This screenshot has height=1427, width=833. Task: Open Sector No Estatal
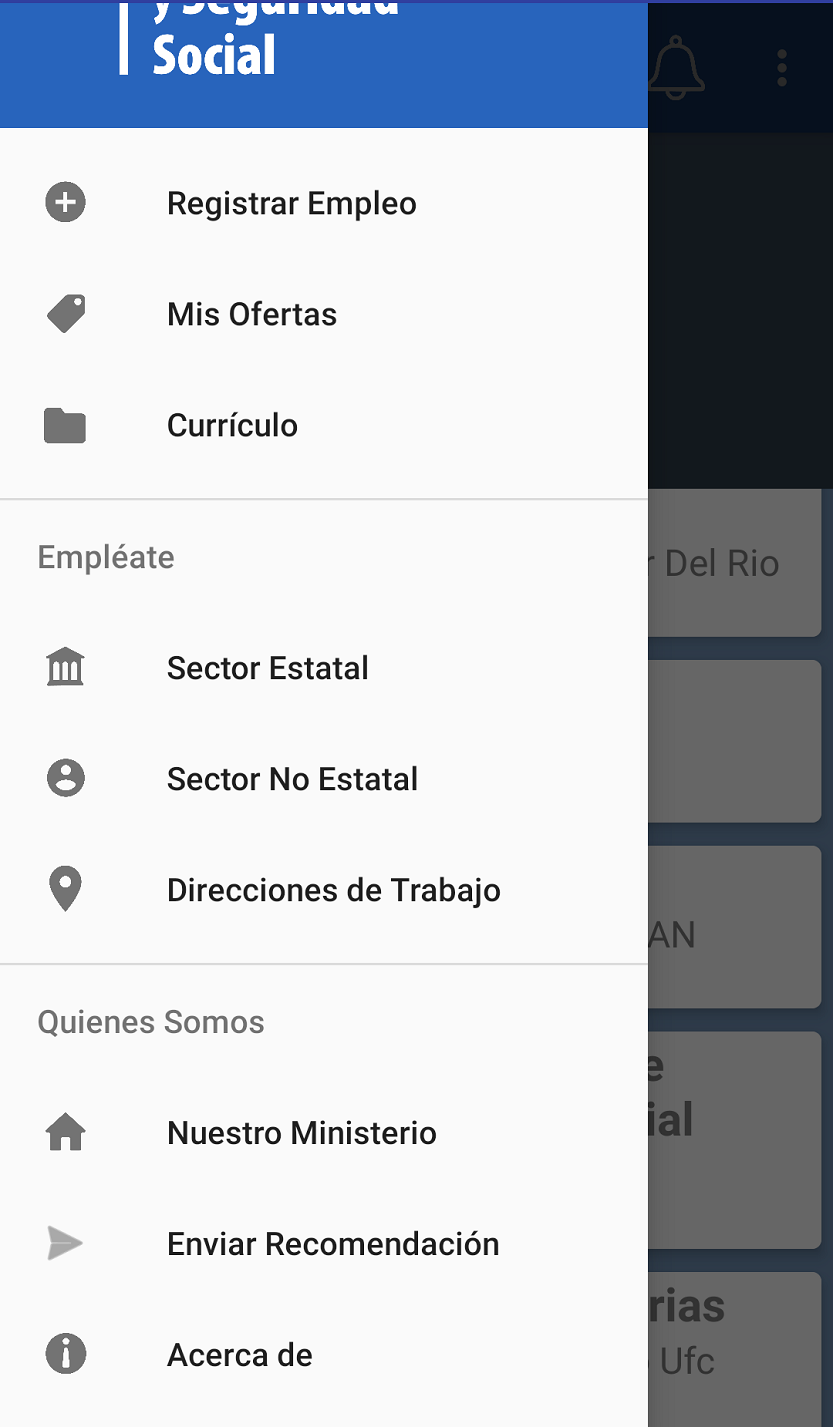[292, 779]
